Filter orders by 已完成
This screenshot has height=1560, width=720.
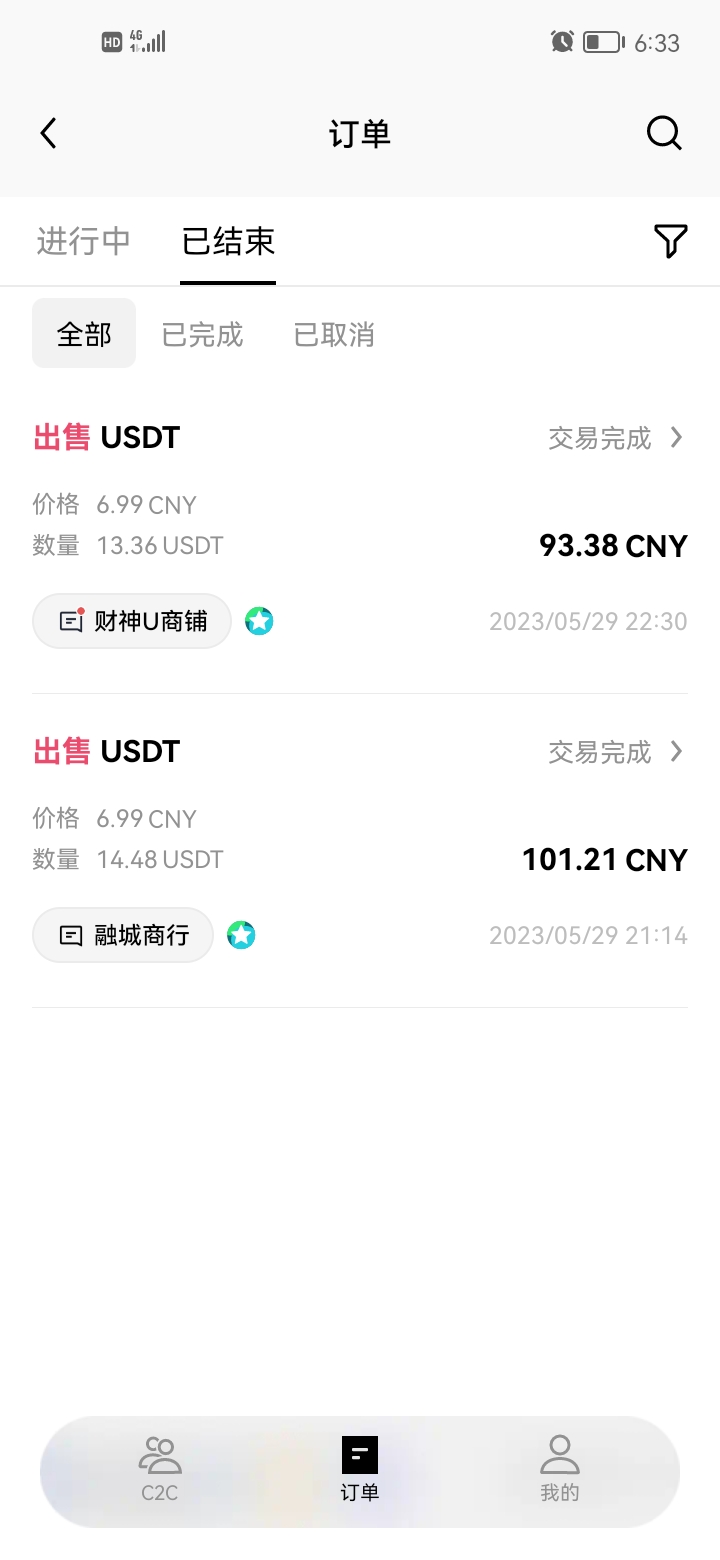203,334
